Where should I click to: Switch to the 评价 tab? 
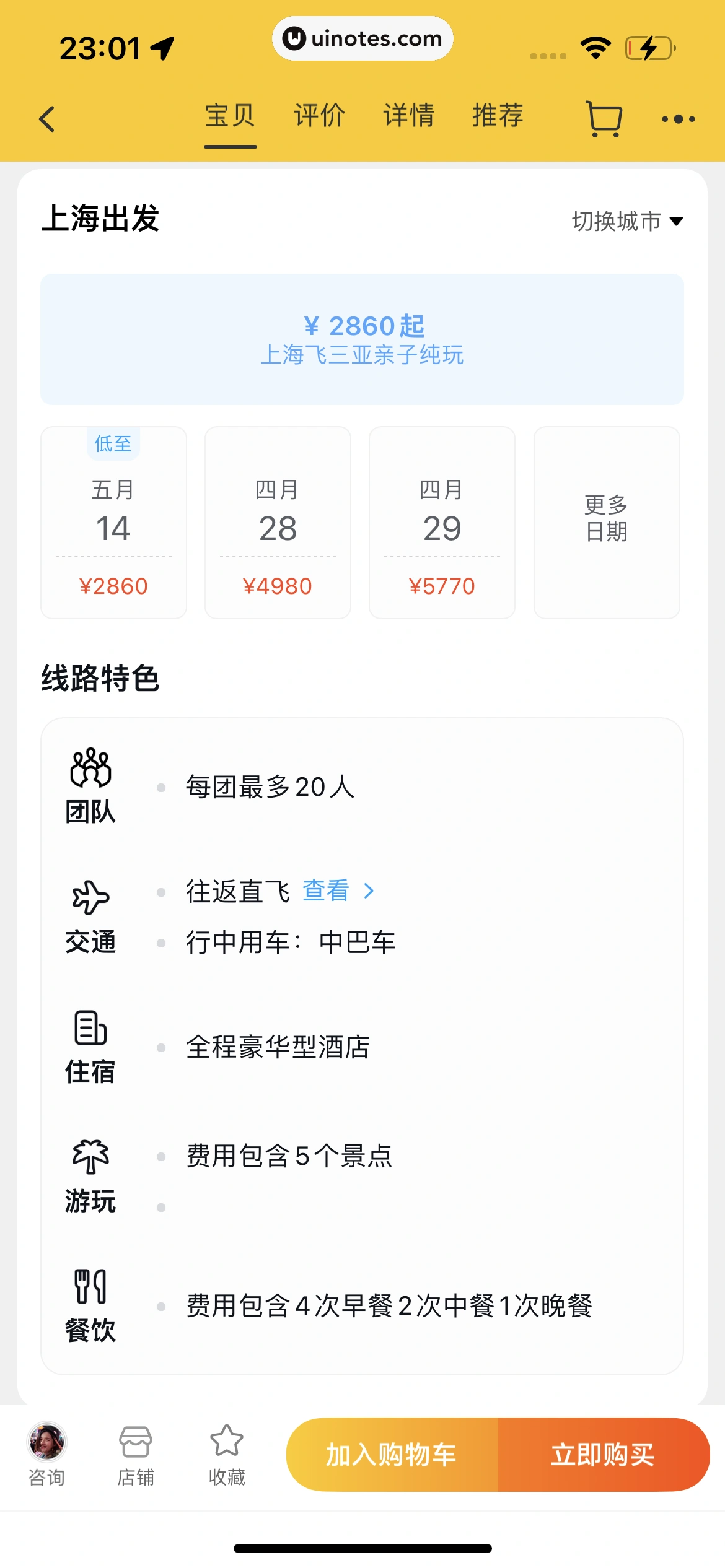[x=319, y=116]
